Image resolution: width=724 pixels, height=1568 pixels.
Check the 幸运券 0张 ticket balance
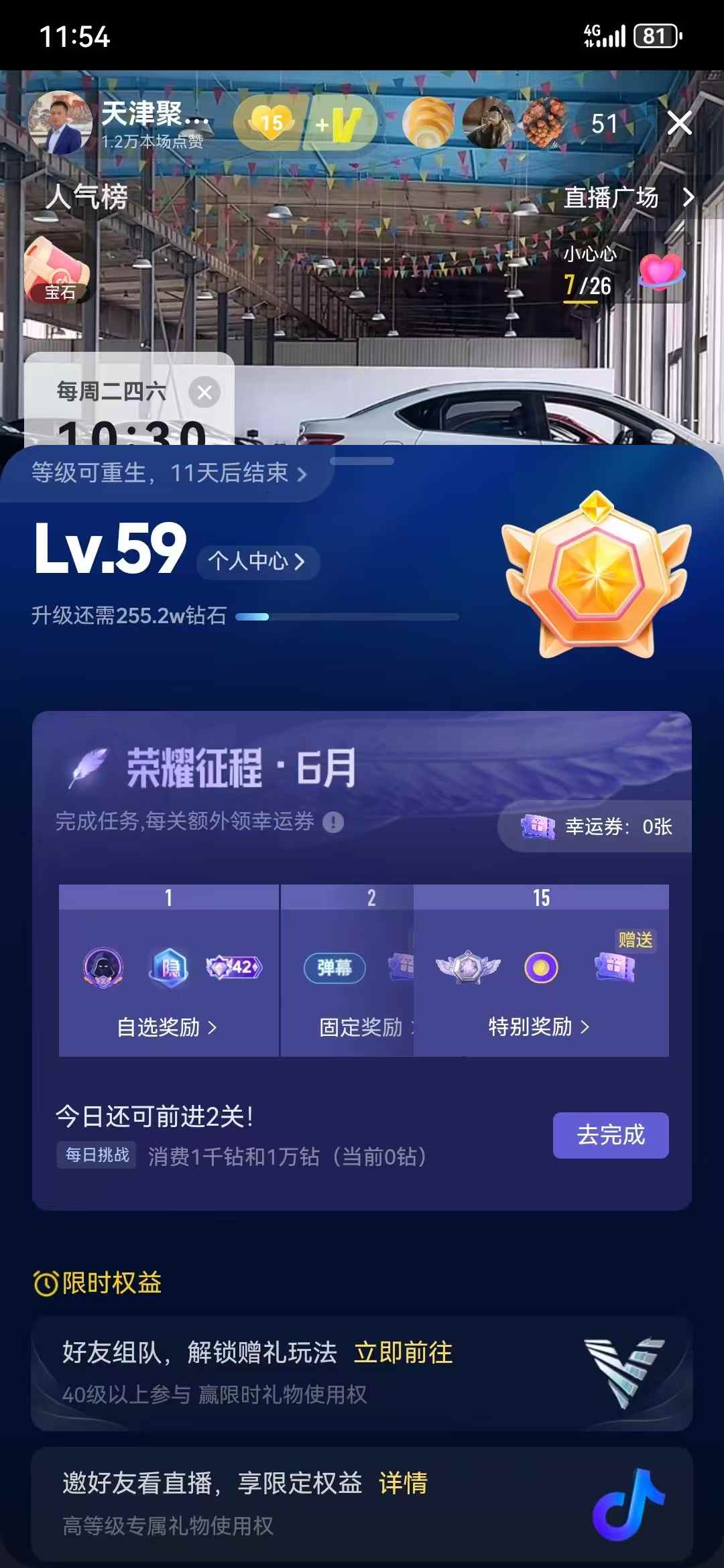pos(597,827)
